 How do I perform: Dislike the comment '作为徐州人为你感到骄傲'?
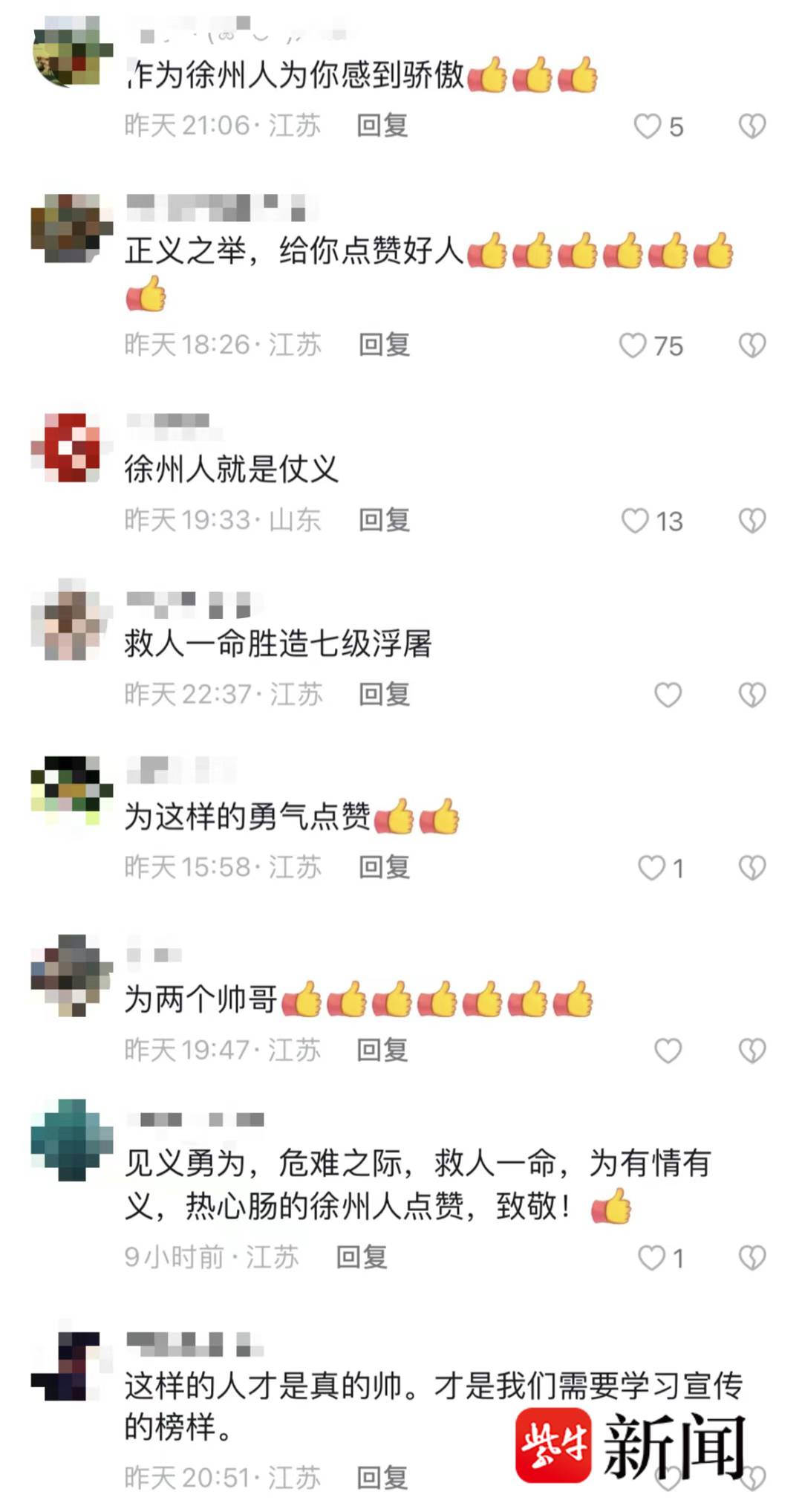point(752,126)
